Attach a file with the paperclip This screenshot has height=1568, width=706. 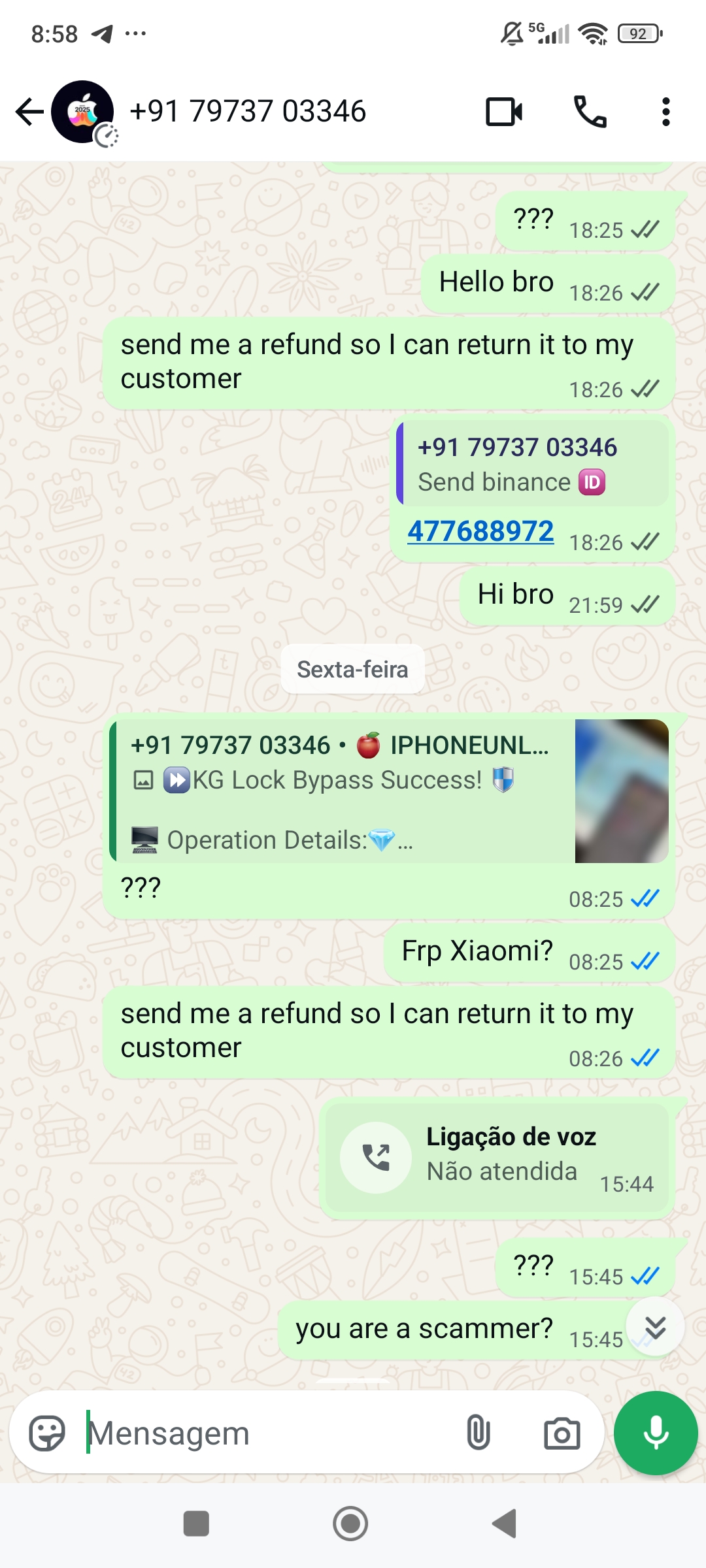(479, 1433)
